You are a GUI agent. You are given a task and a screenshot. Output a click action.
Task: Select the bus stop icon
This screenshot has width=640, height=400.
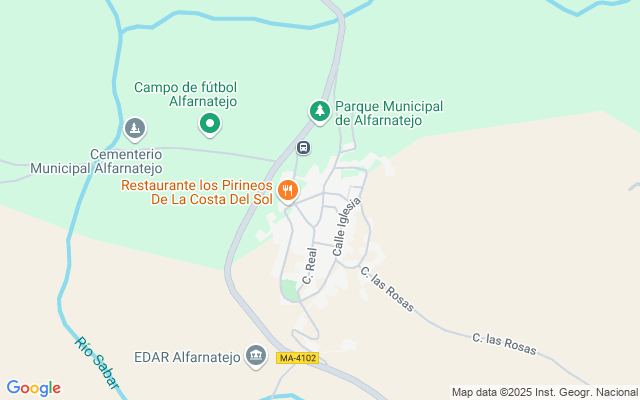[x=303, y=148]
